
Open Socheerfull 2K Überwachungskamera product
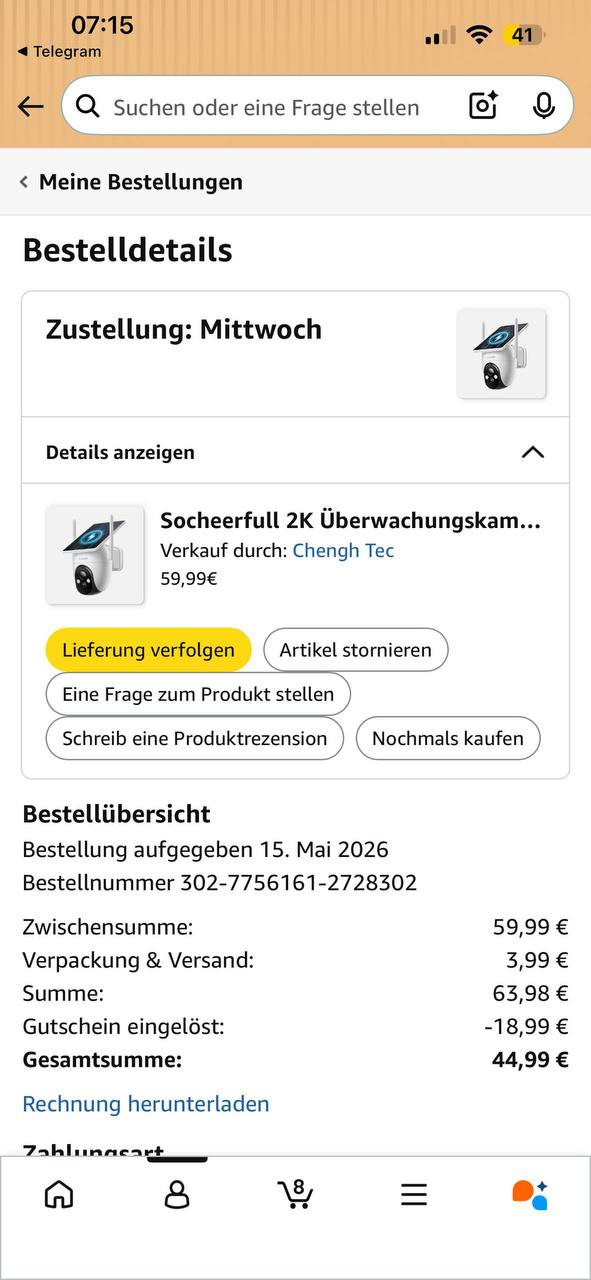pyautogui.click(x=350, y=521)
